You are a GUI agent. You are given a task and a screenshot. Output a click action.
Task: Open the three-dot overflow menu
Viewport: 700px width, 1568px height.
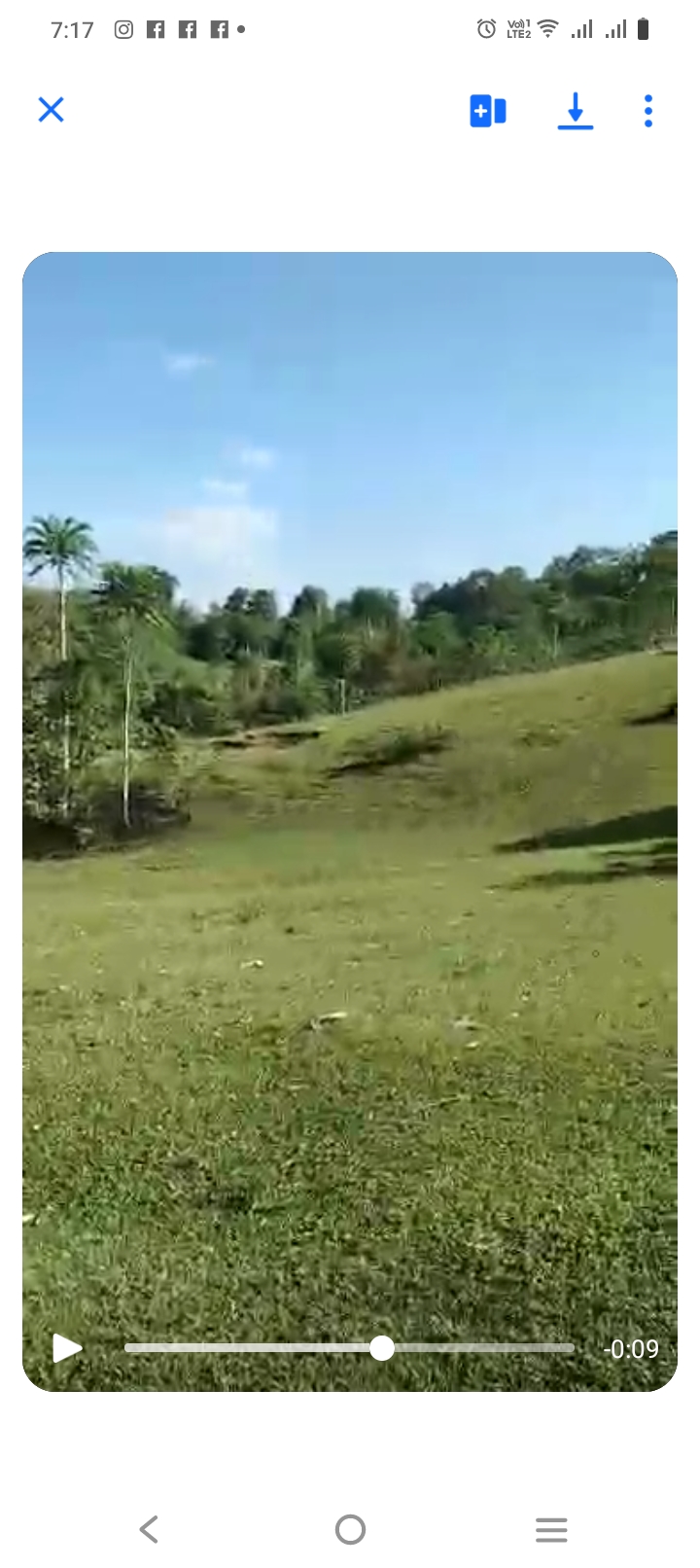[x=648, y=111]
